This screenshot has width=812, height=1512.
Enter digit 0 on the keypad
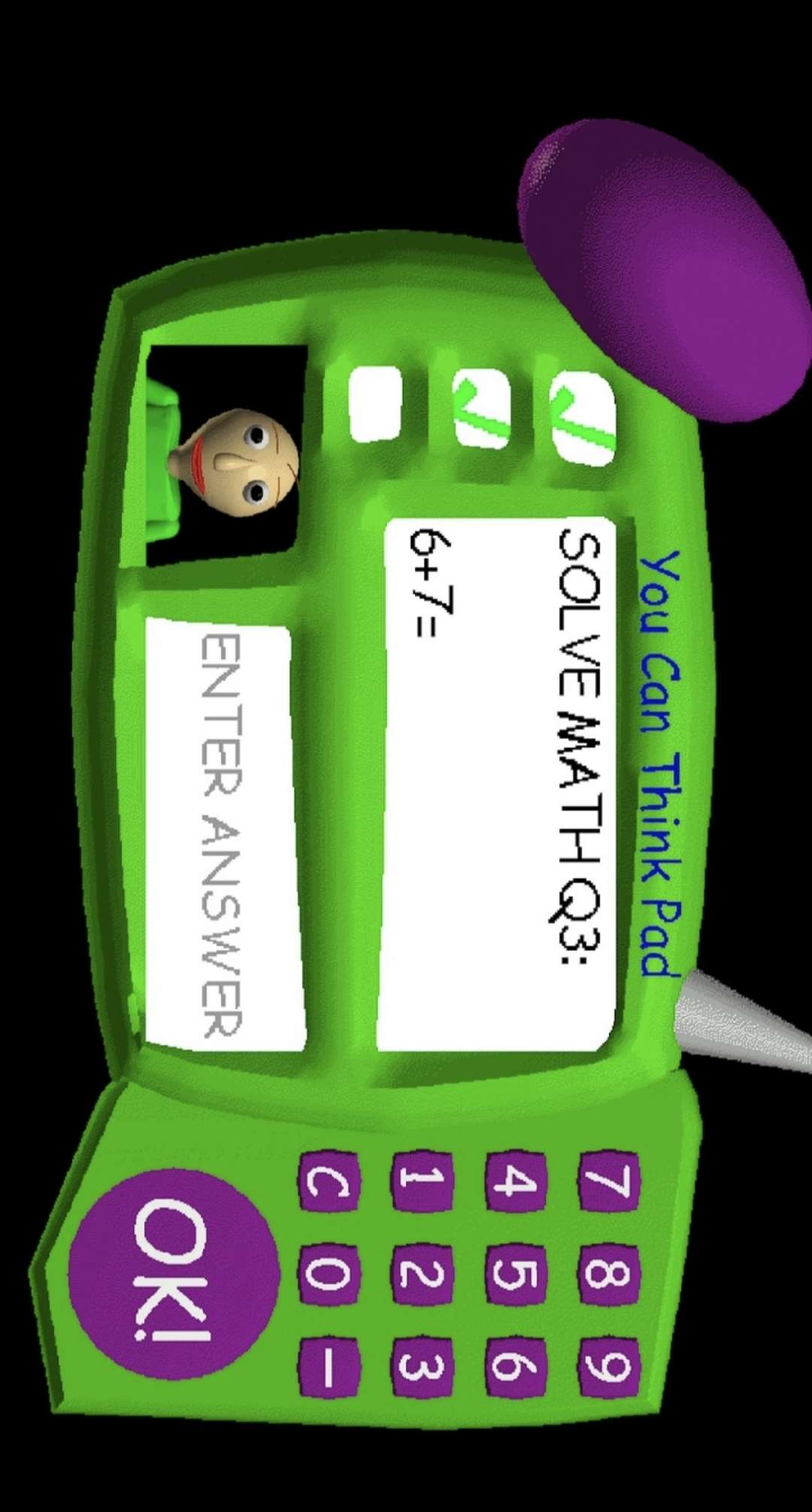329,1274
